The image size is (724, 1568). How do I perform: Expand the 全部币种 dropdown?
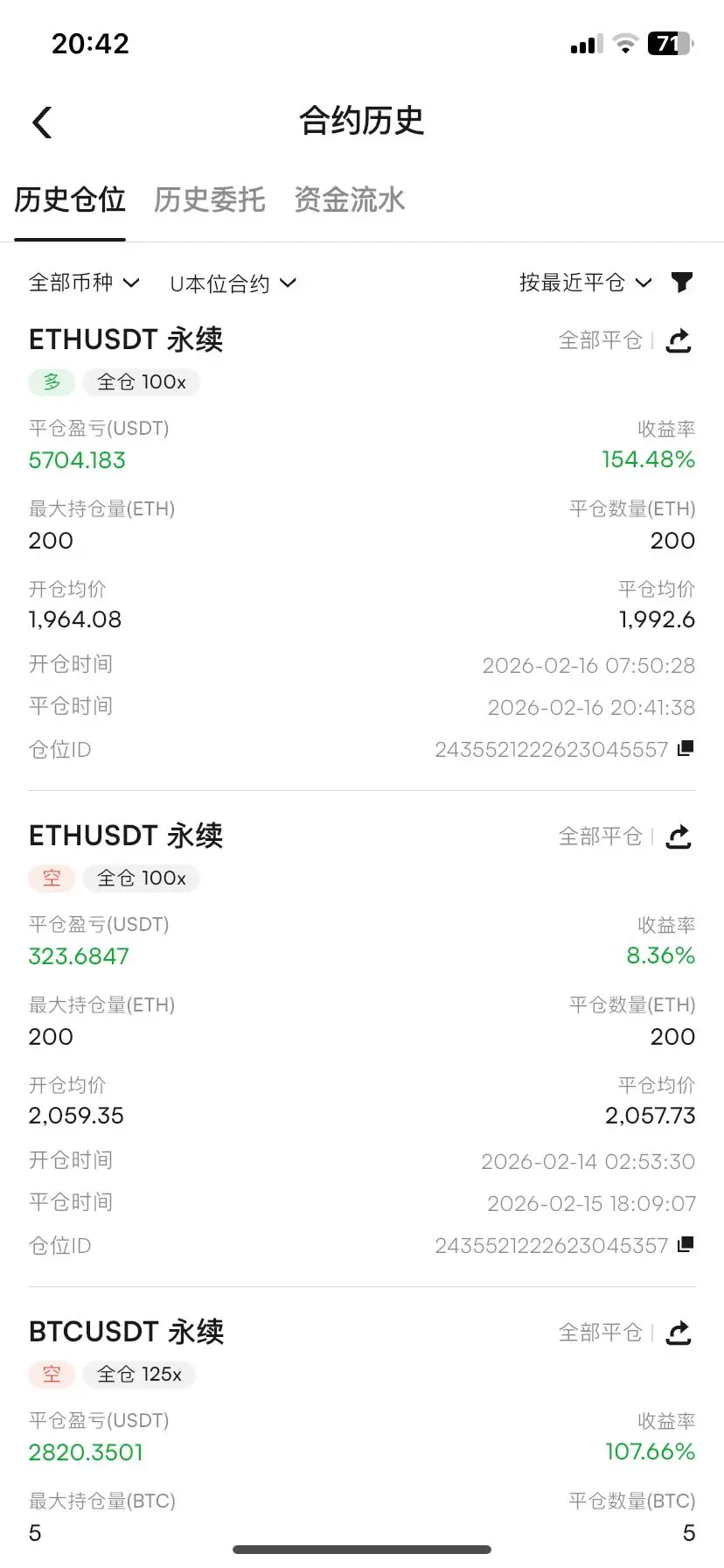click(x=84, y=283)
